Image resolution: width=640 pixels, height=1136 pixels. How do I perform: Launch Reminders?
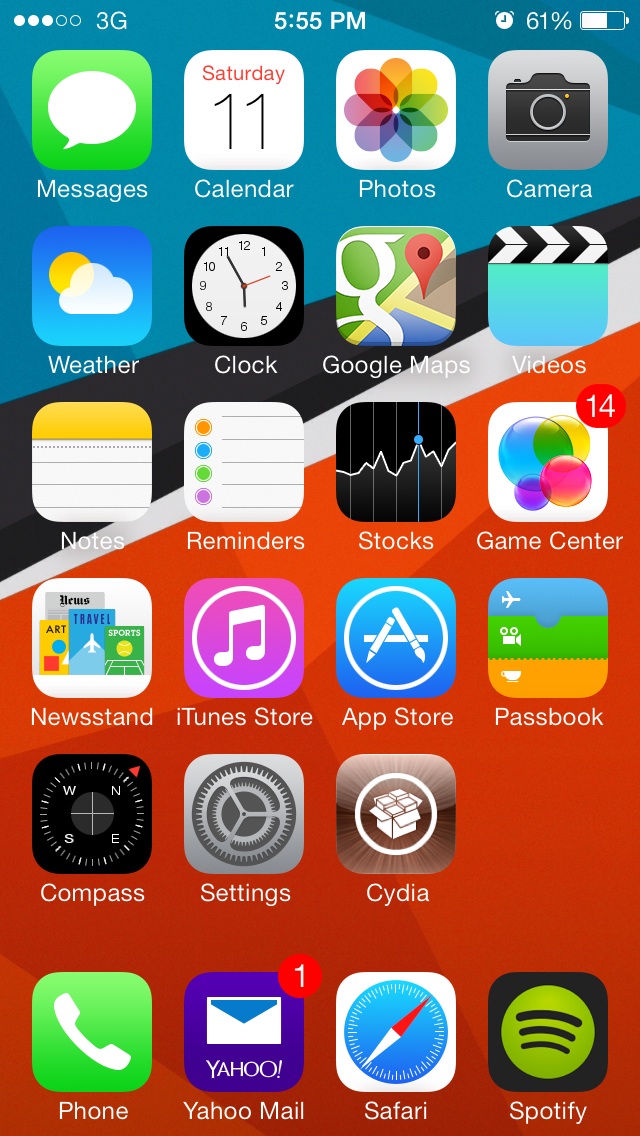(244, 462)
